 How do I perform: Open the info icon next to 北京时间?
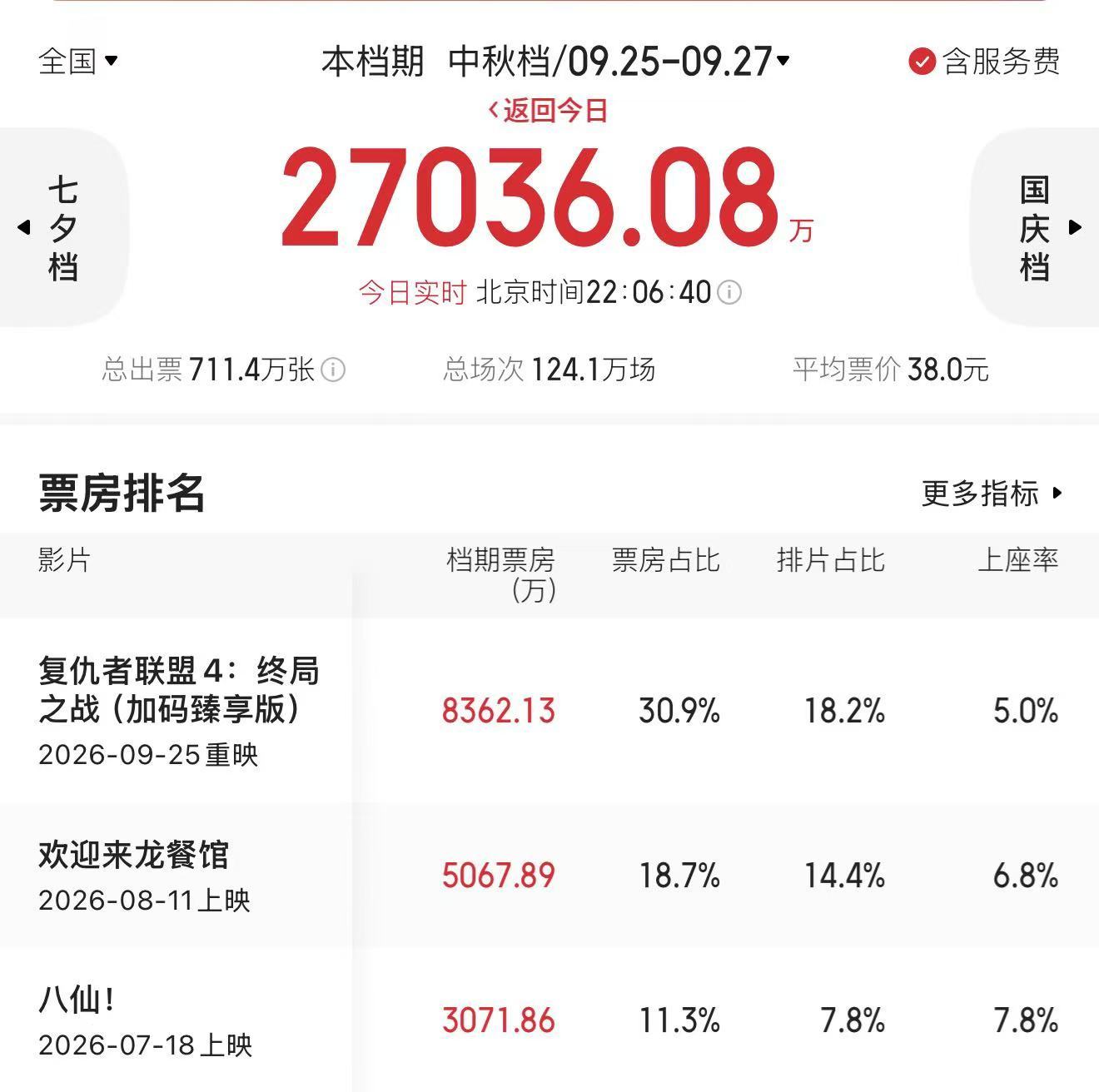pyautogui.click(x=729, y=292)
